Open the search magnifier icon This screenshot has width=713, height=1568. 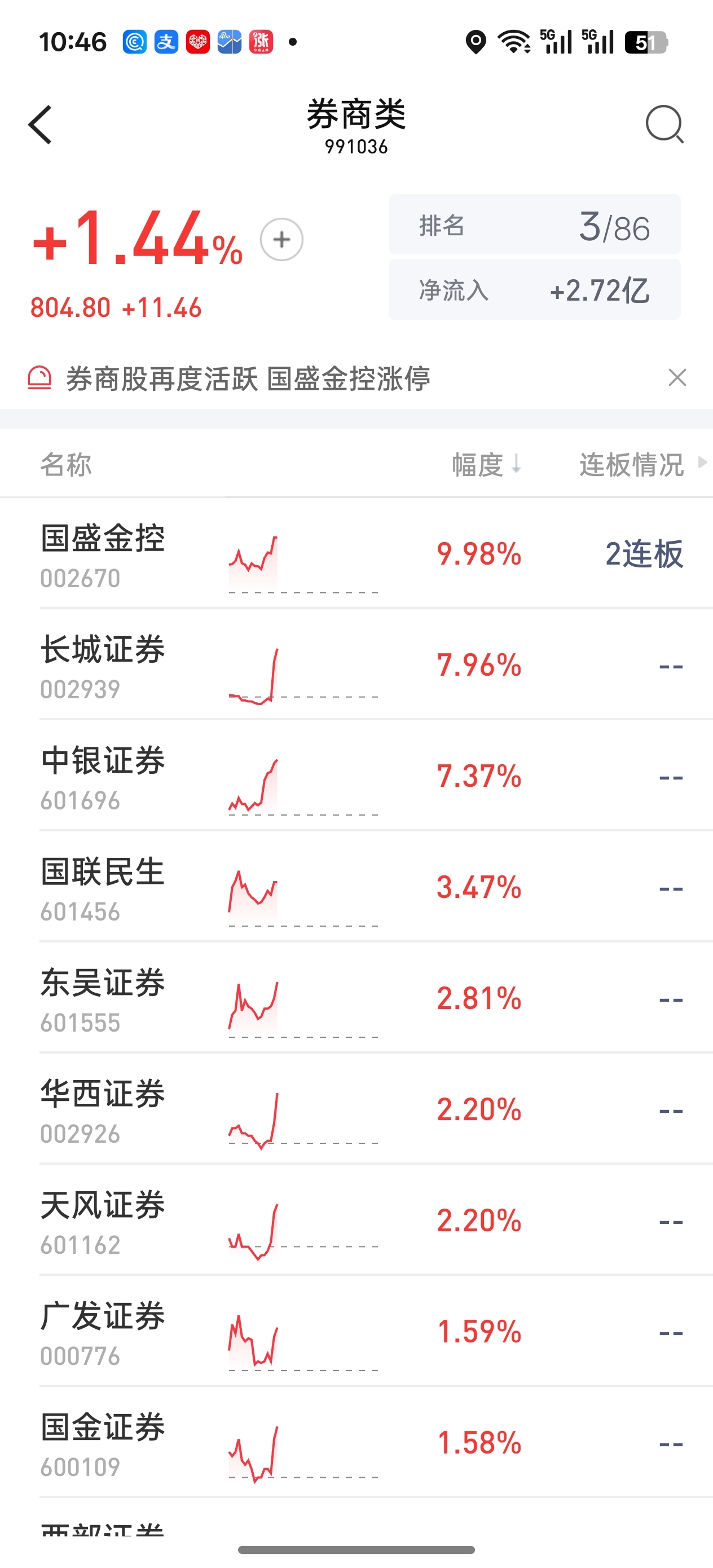664,124
